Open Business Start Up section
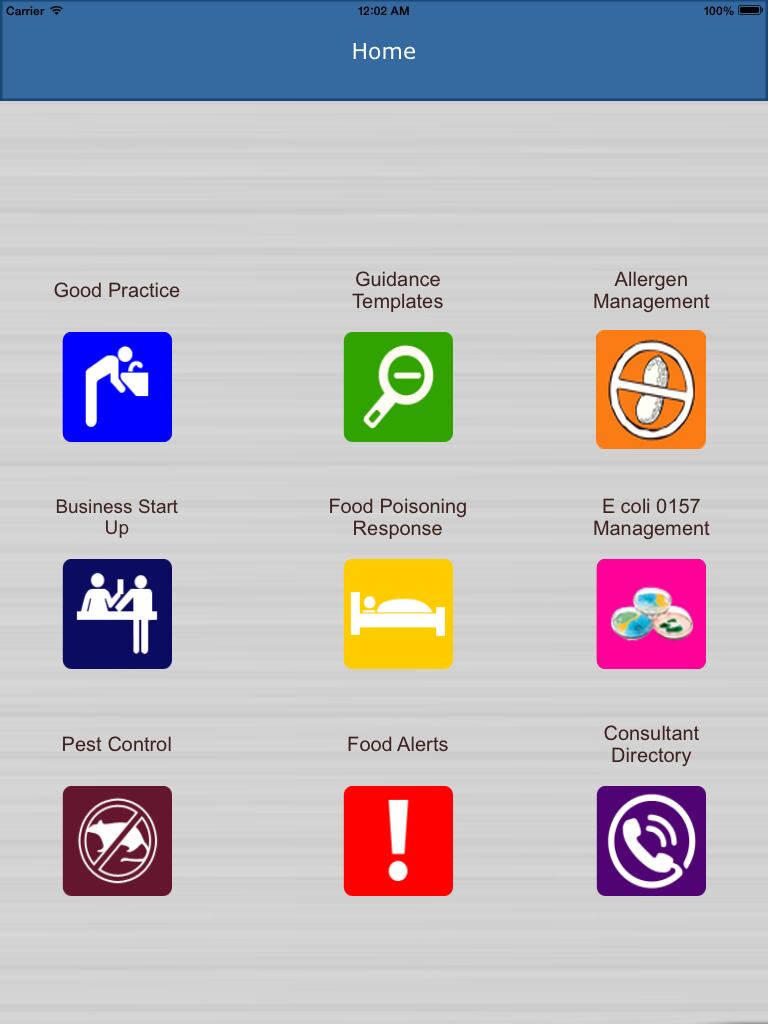This screenshot has height=1024, width=768. [117, 614]
